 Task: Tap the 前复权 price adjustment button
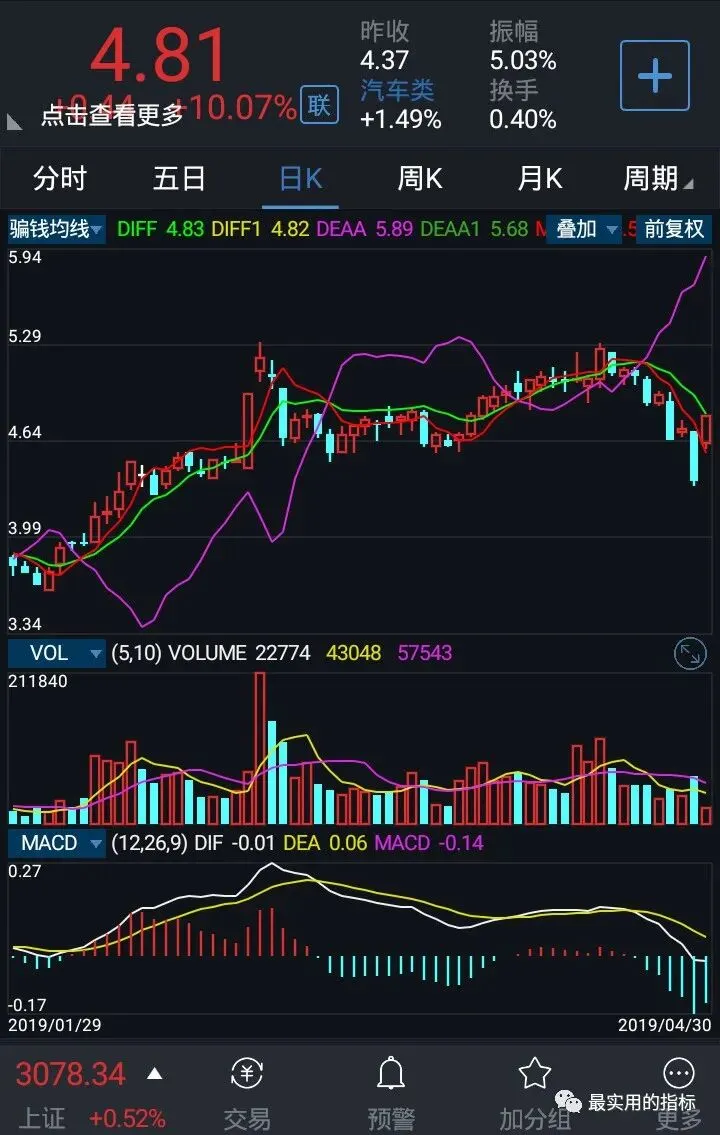click(674, 229)
